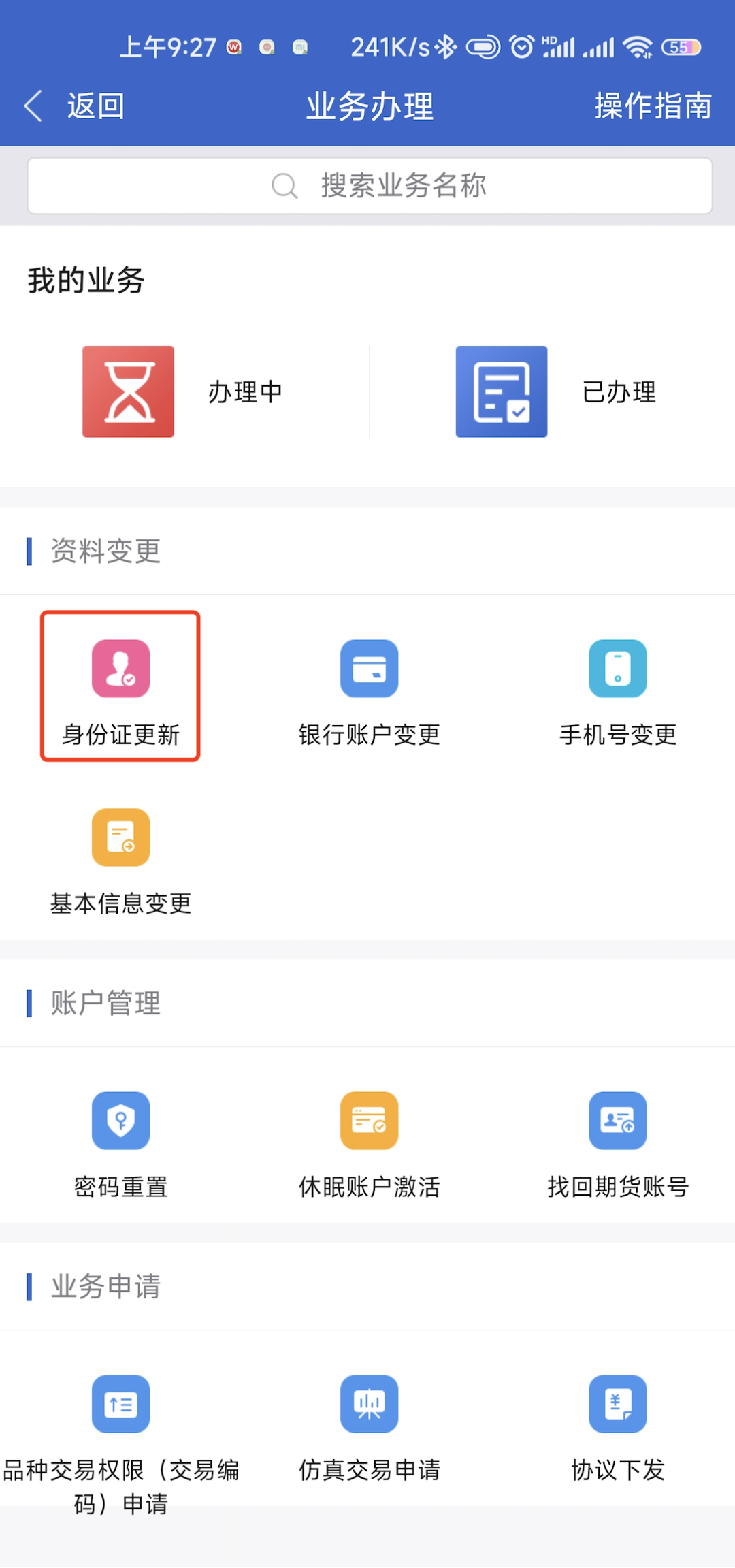Go back using the 返回 button
Image resolution: width=735 pixels, height=1568 pixels.
click(75, 106)
